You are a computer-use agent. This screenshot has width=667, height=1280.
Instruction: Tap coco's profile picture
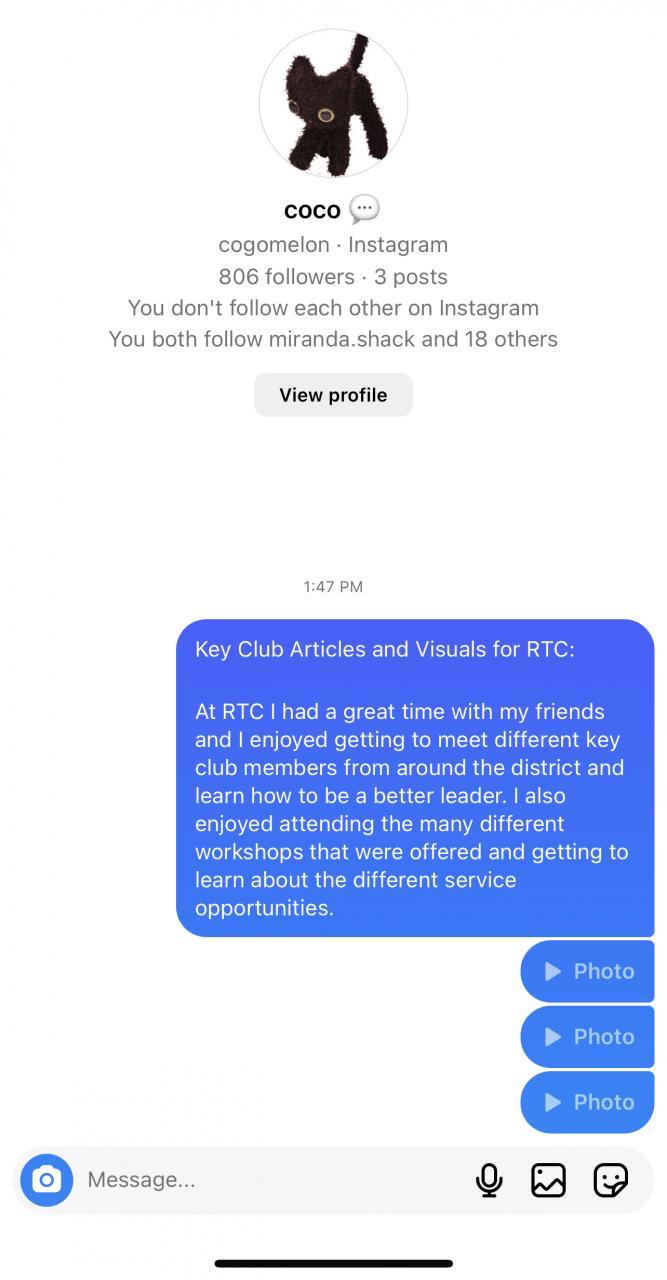pos(333,104)
